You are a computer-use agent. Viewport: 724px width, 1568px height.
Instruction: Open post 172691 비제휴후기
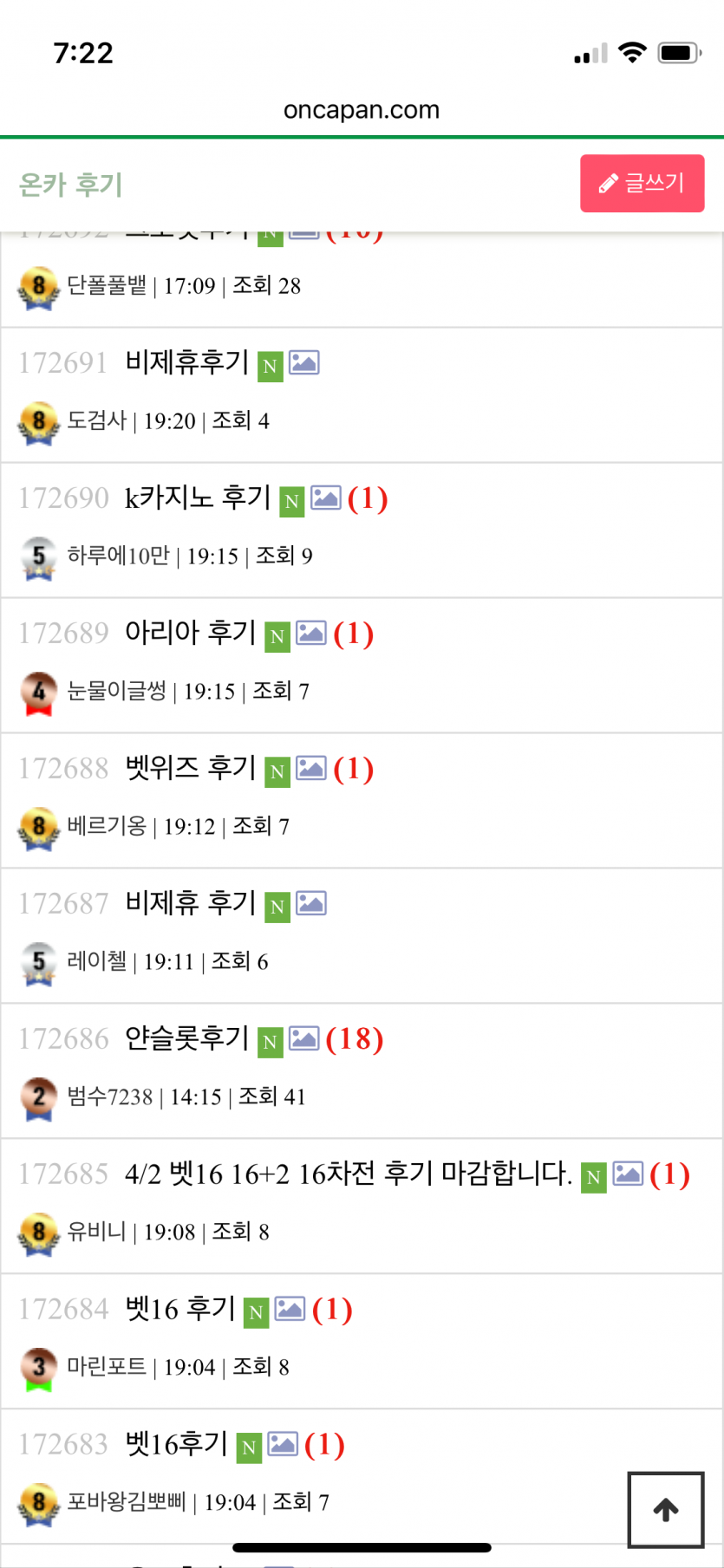tap(187, 362)
